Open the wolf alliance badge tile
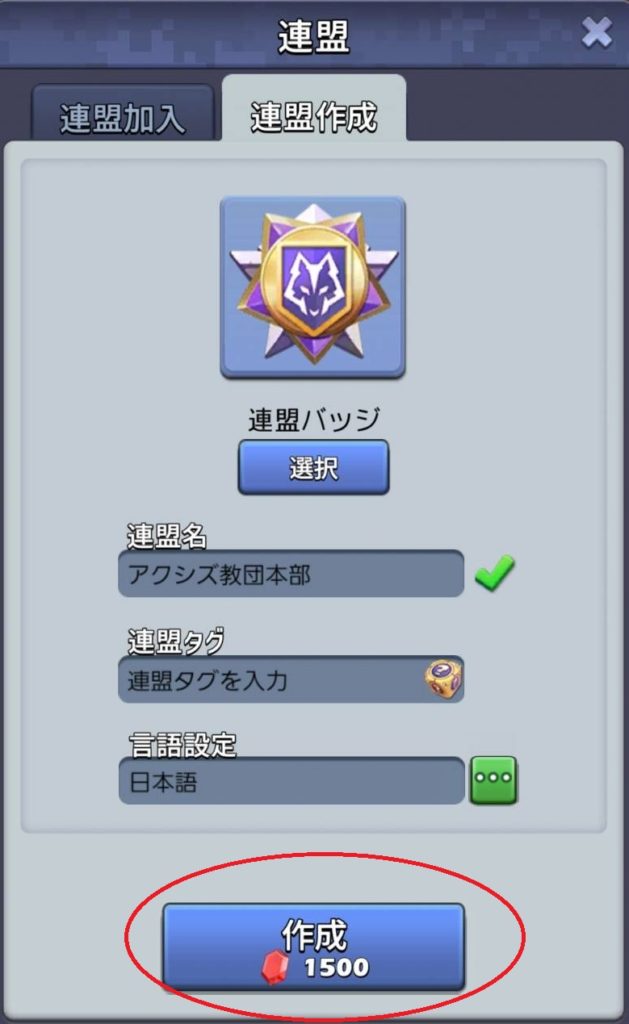The height and width of the screenshot is (1024, 629). pos(313,287)
